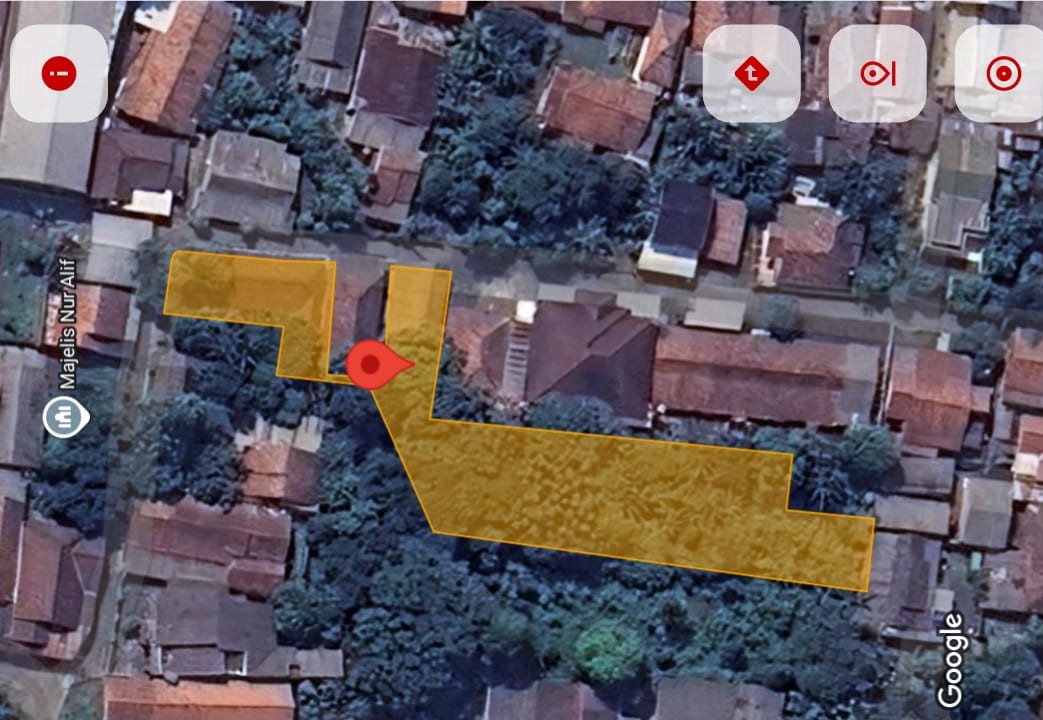Select the red location pin on the map
Image resolution: width=1043 pixels, height=720 pixels.
[x=374, y=365]
